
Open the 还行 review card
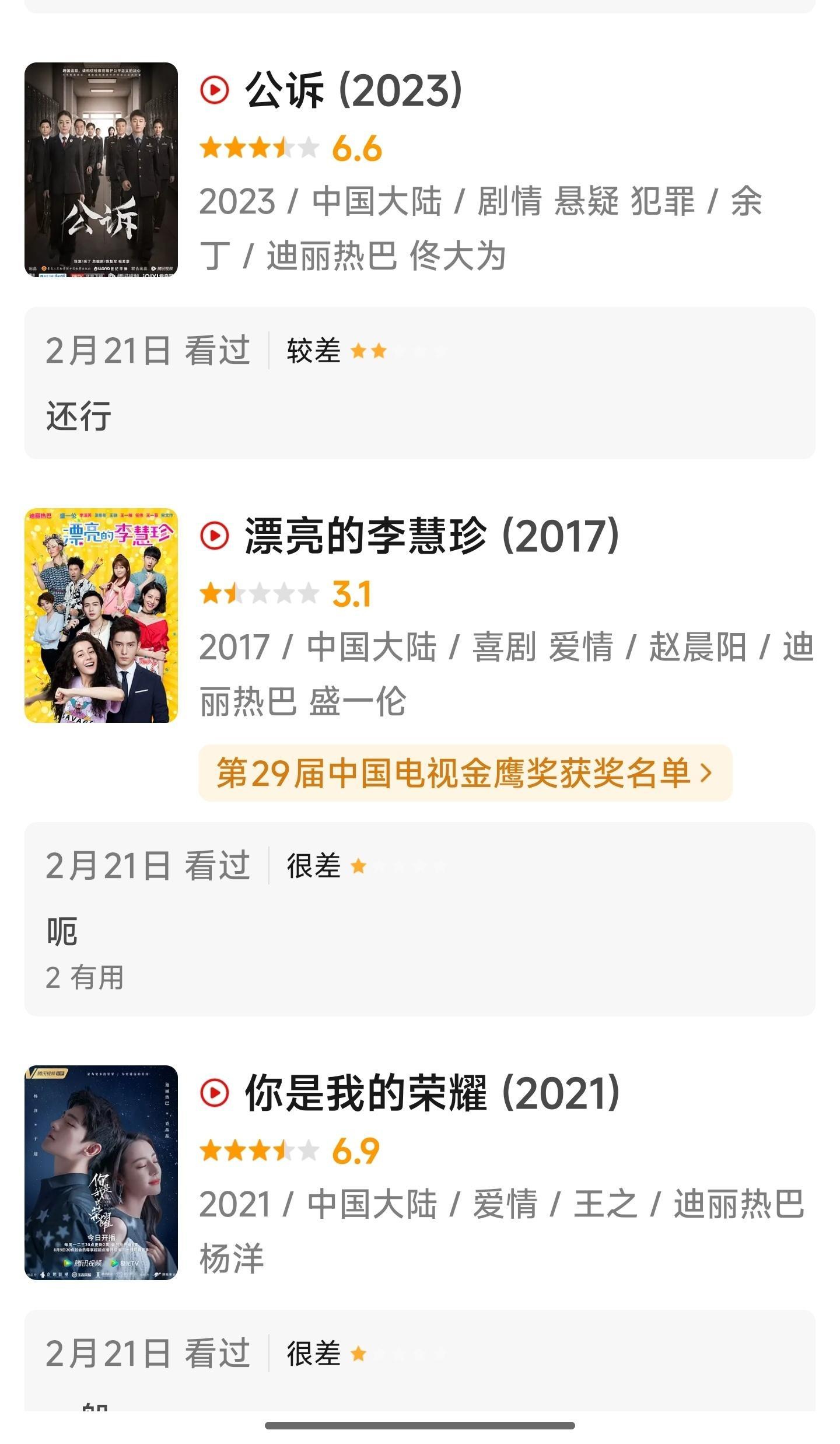click(x=419, y=383)
